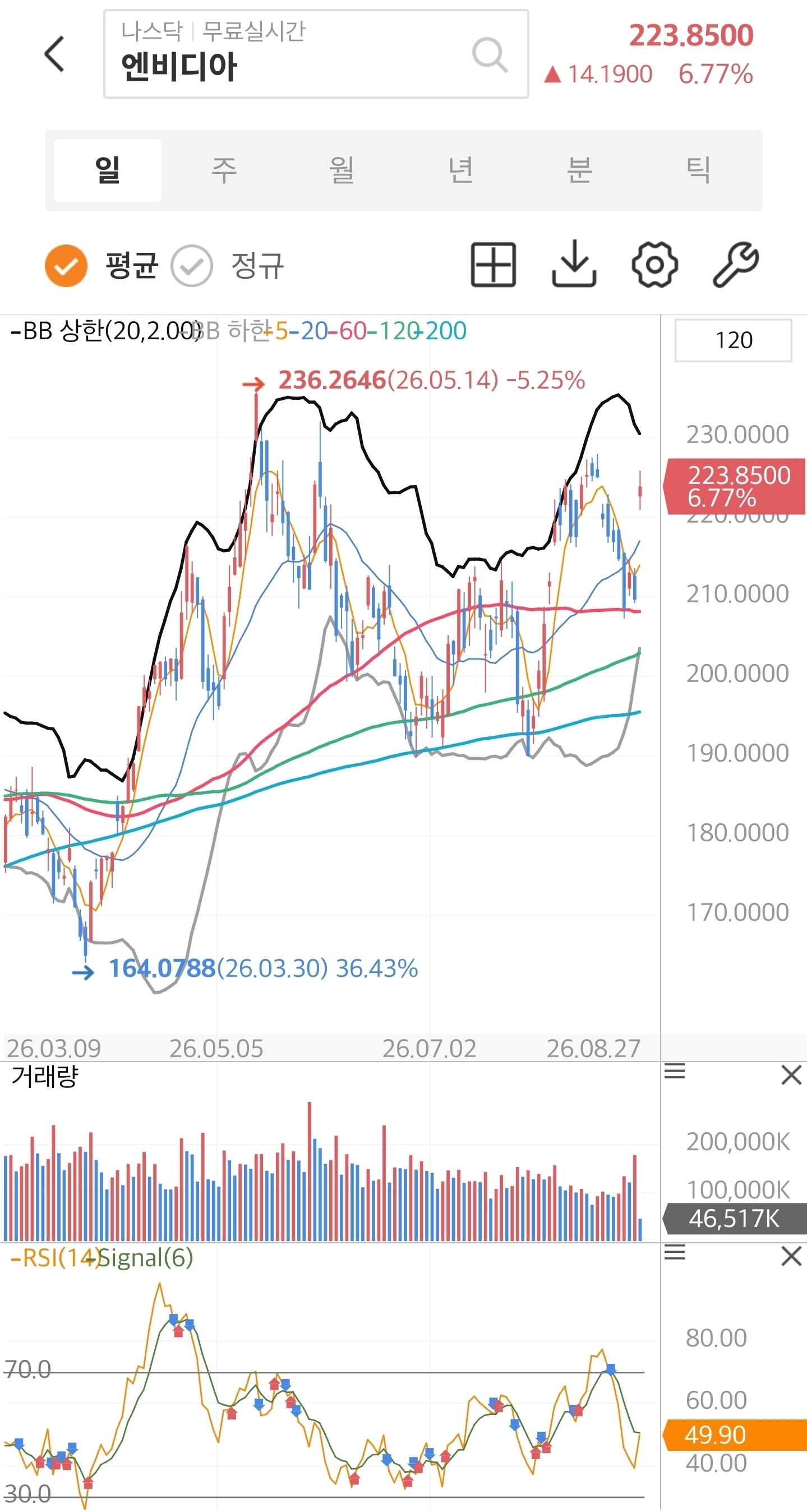Open the wrench tools icon
807x1512 pixels.
(735, 265)
